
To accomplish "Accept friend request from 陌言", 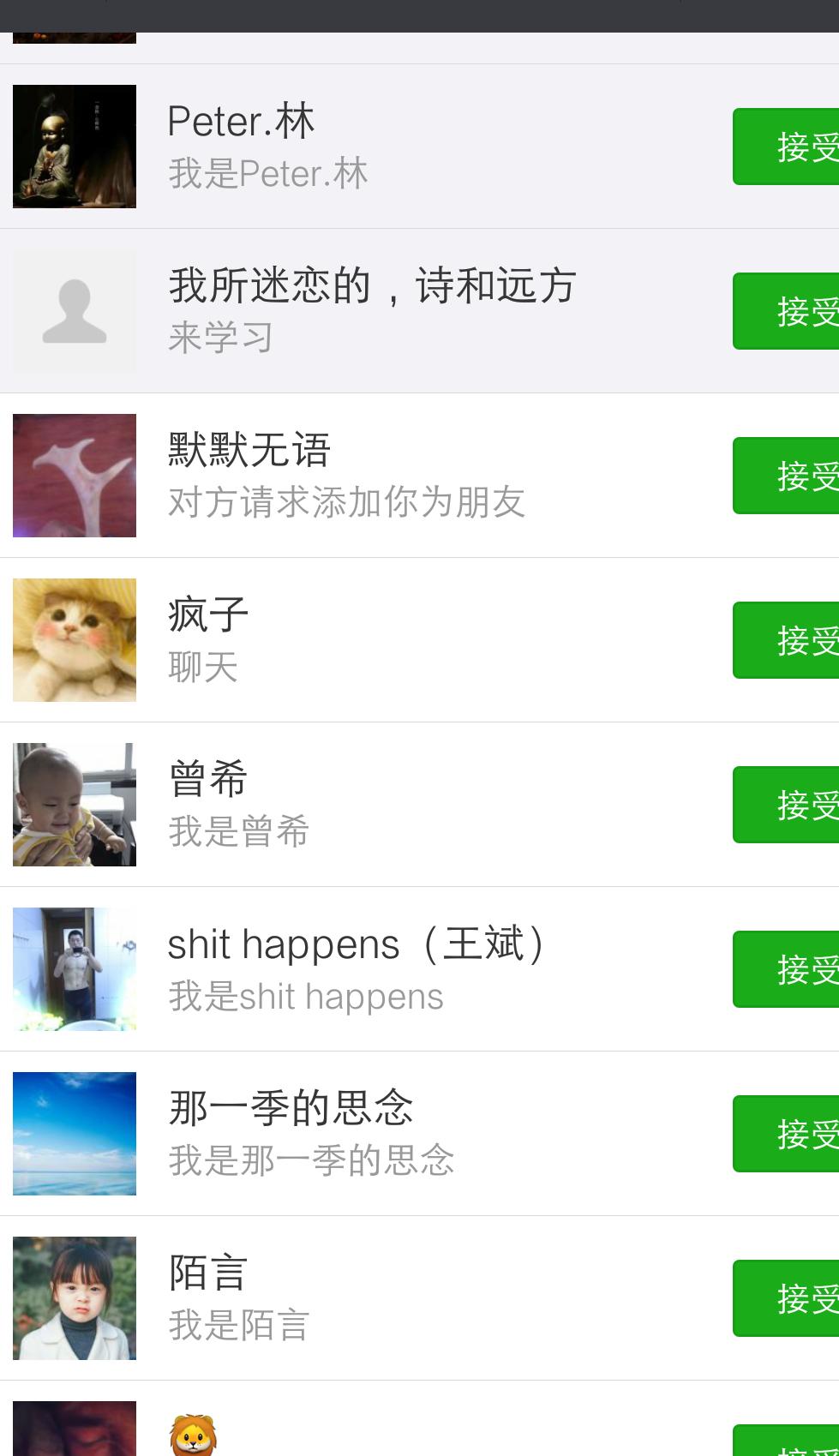I will 787,1298.
